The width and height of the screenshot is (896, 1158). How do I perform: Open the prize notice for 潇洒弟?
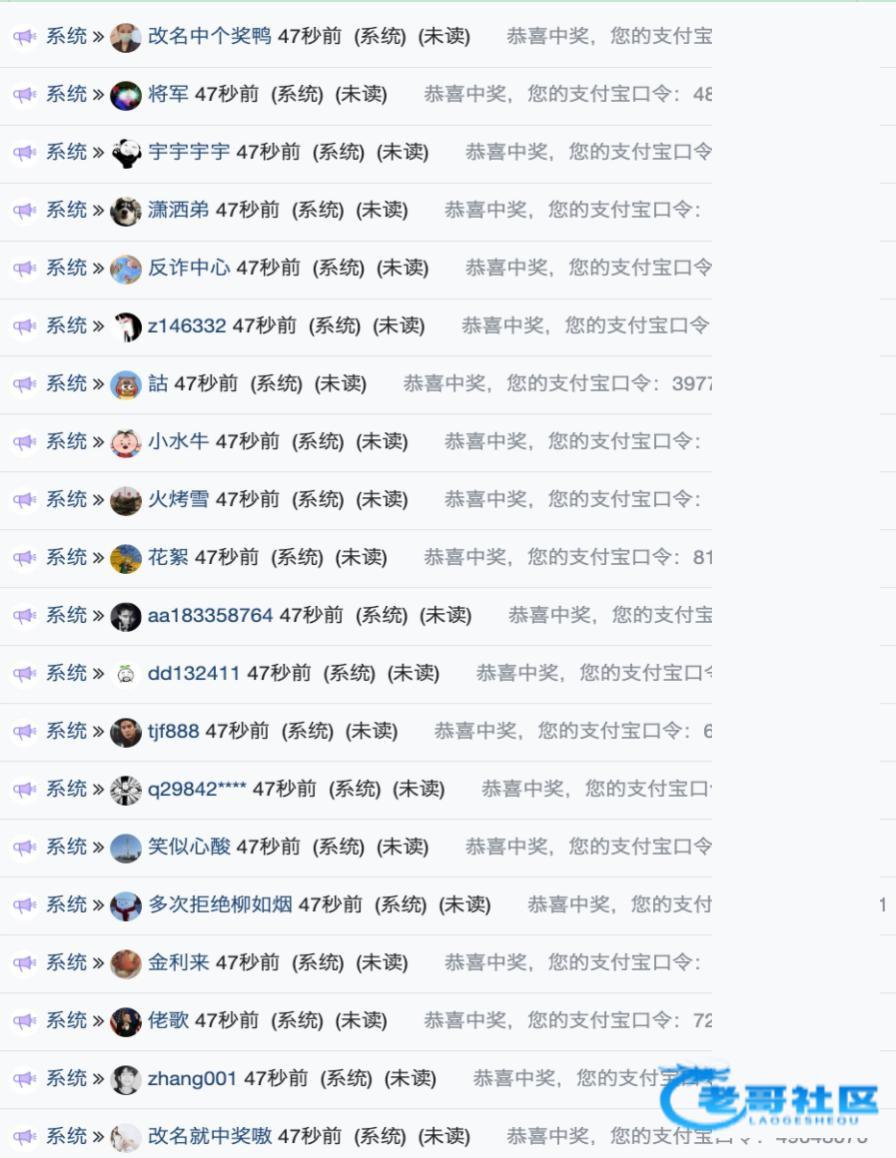(x=571, y=210)
